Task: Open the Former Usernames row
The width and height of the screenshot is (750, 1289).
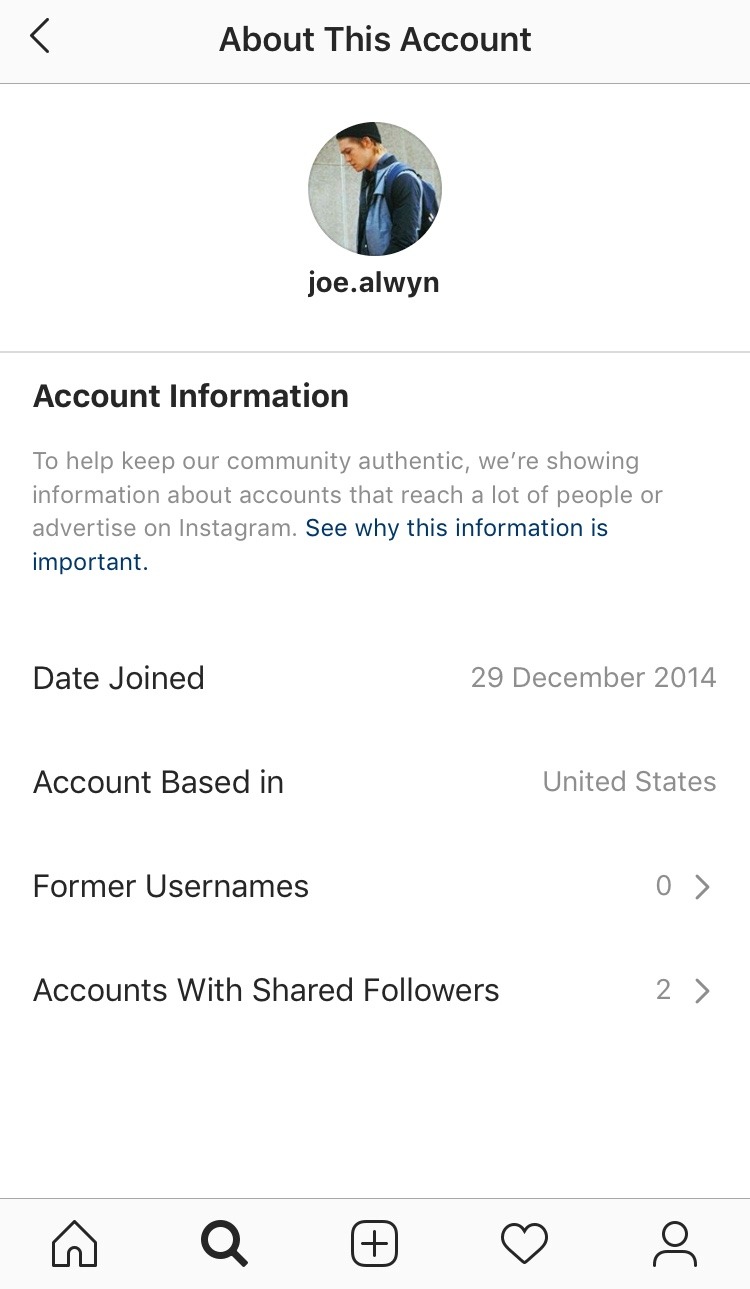Action: 375,886
